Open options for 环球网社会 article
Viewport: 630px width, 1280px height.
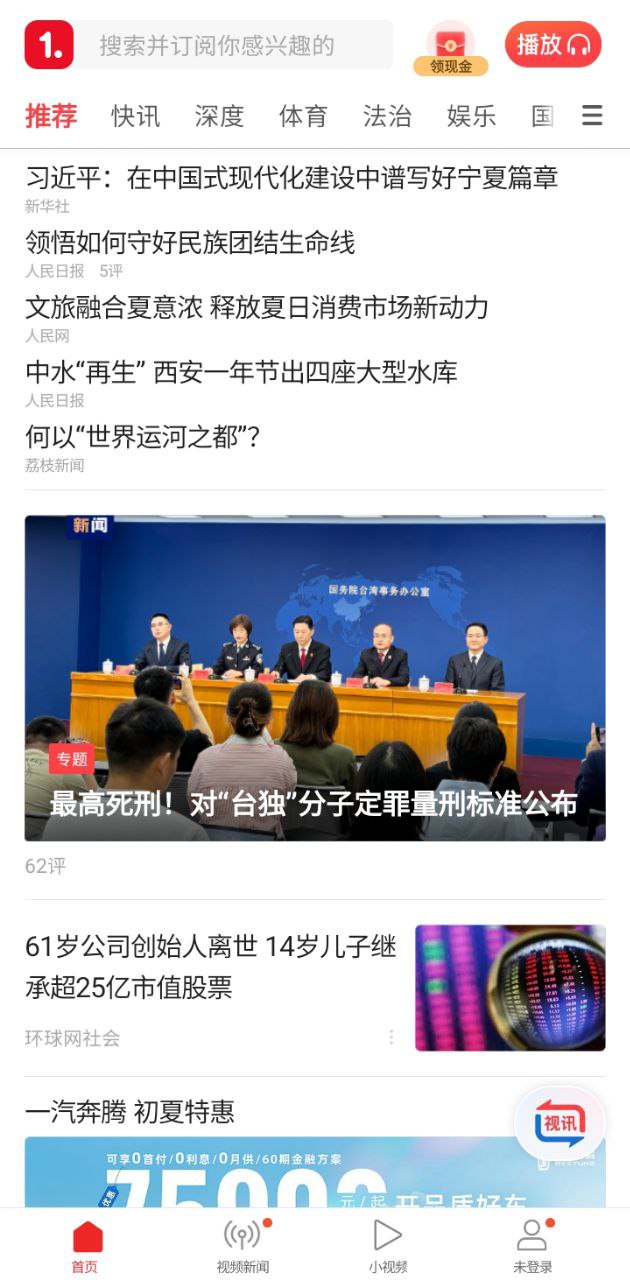point(391,1038)
